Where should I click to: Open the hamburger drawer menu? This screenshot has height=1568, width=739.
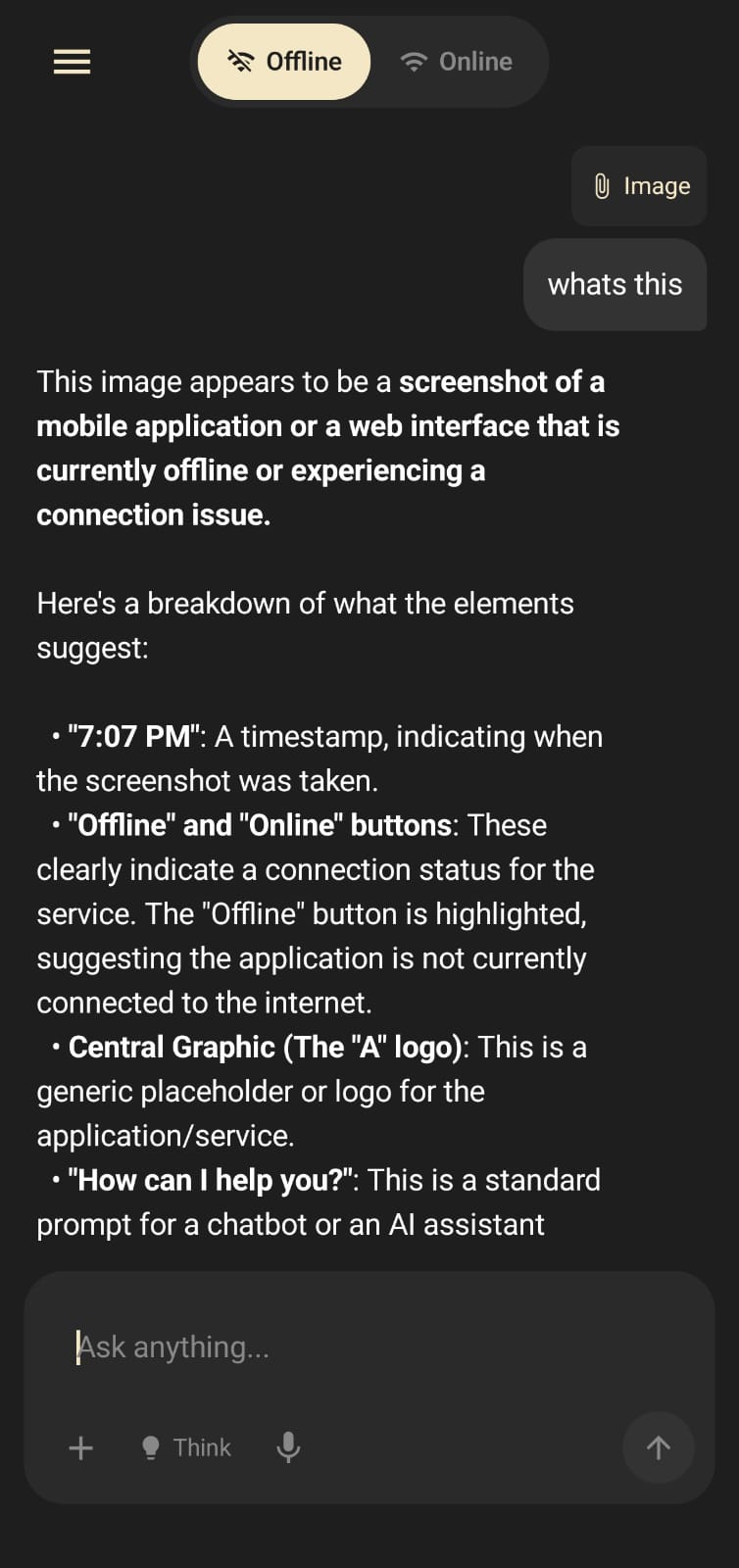point(72,62)
